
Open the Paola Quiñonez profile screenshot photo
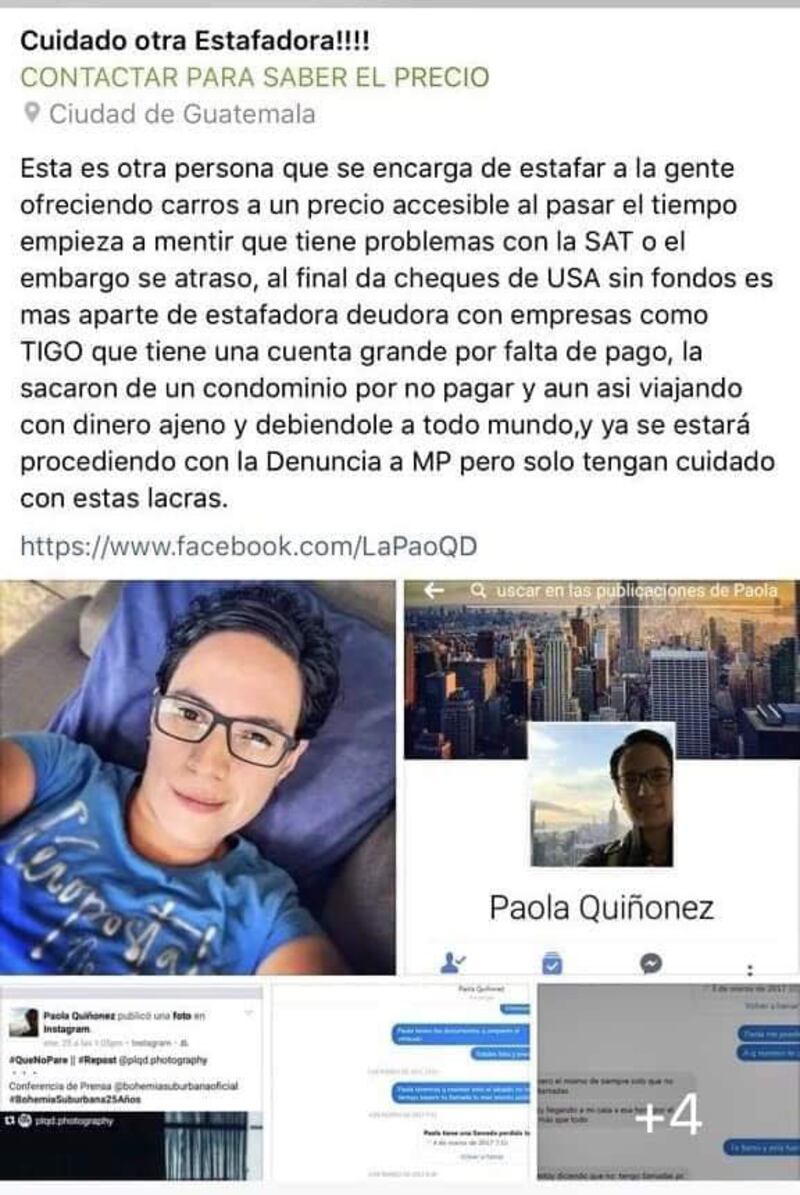(x=601, y=777)
